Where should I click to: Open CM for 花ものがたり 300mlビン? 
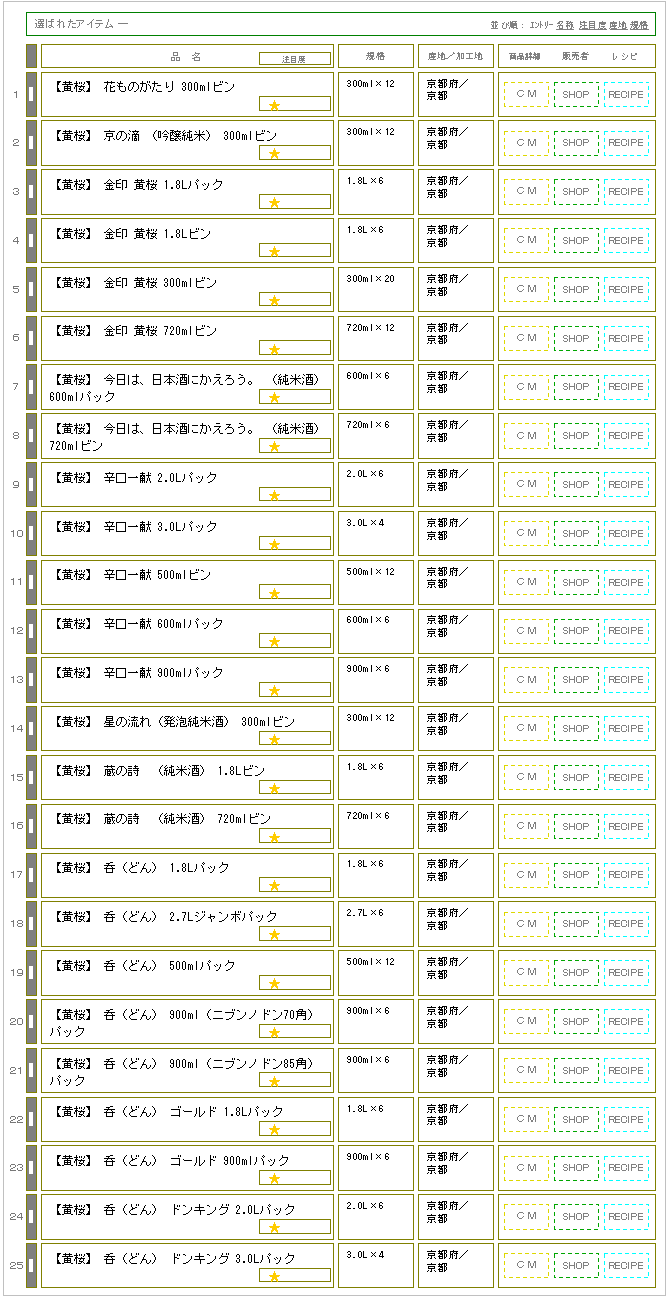tap(526, 94)
